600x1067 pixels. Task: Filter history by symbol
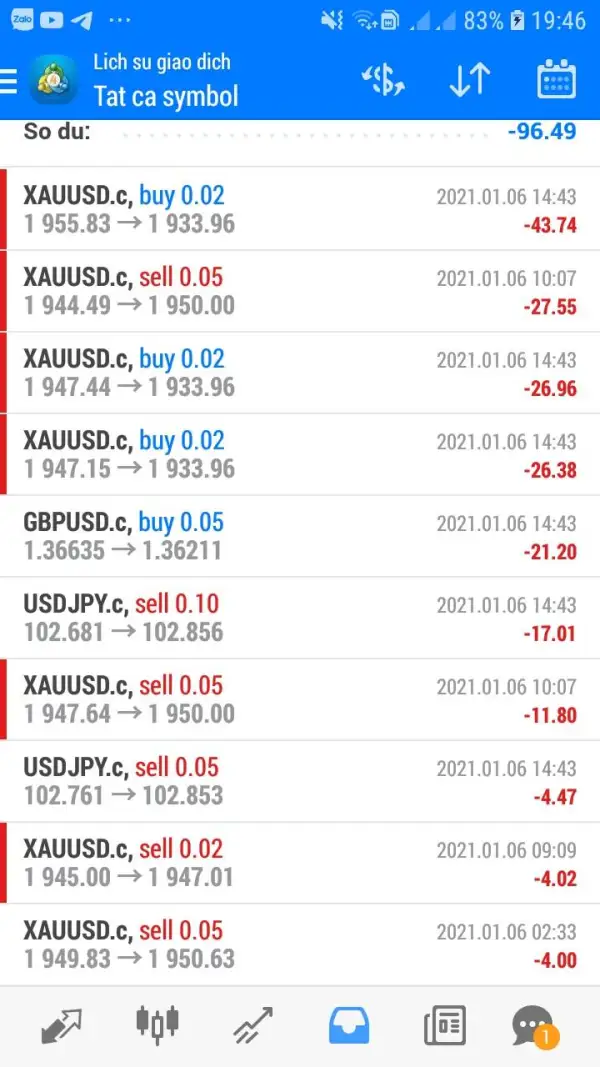pyautogui.click(x=383, y=80)
